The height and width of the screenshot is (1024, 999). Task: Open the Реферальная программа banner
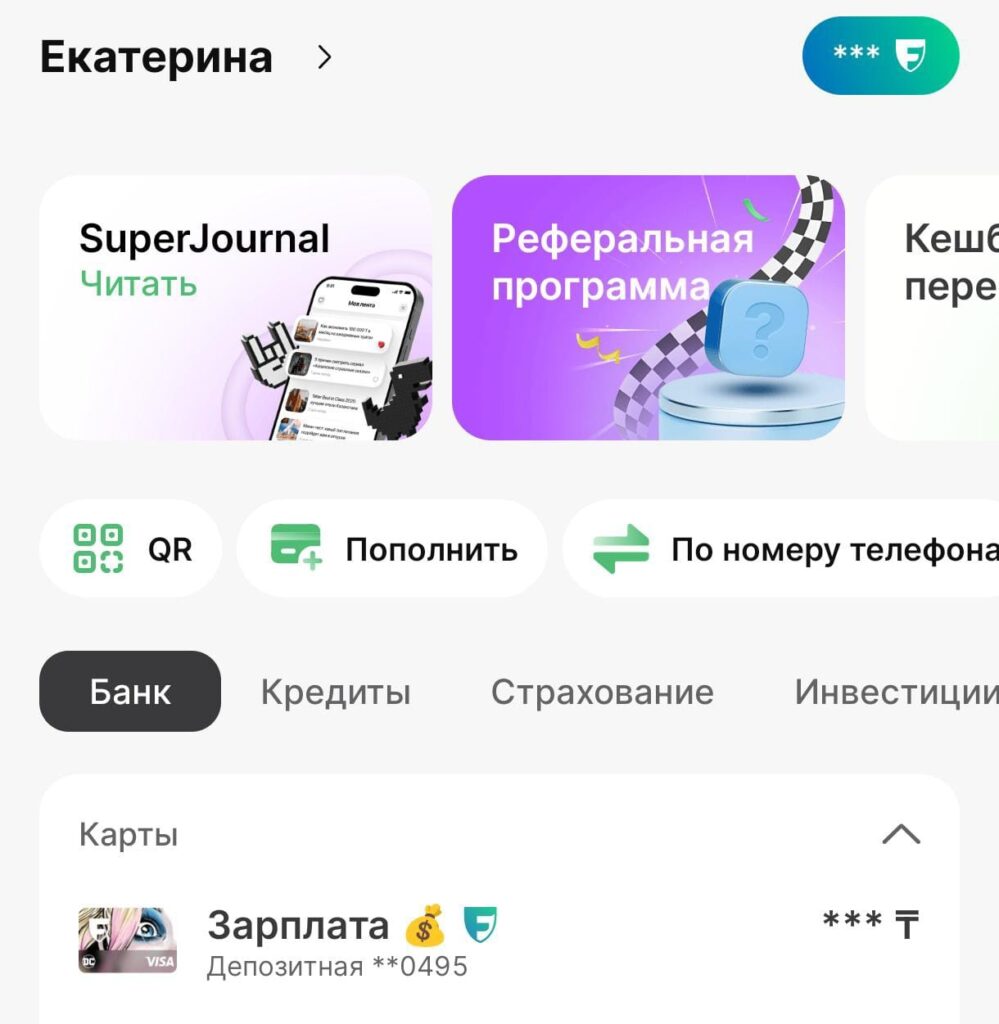(x=648, y=308)
